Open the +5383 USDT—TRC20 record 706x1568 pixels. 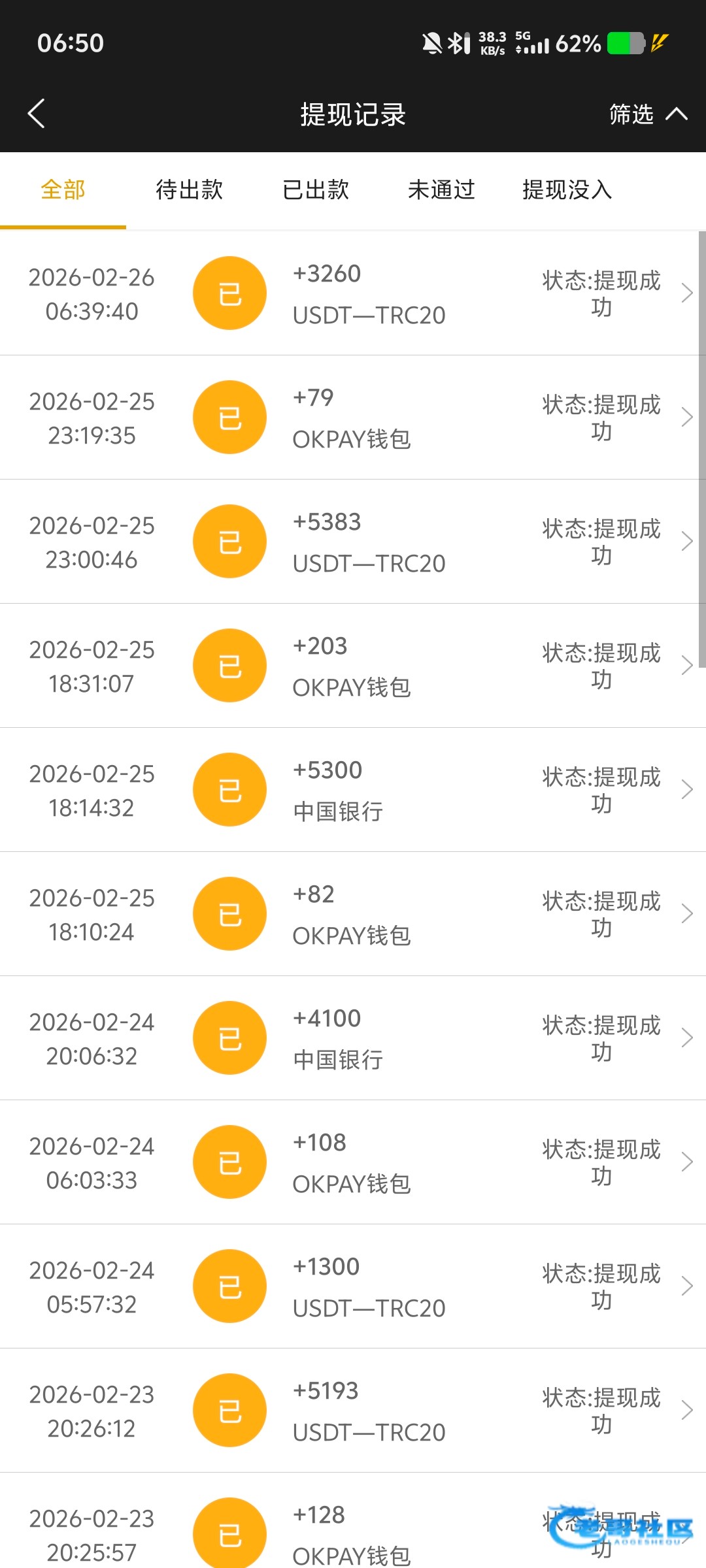[353, 542]
